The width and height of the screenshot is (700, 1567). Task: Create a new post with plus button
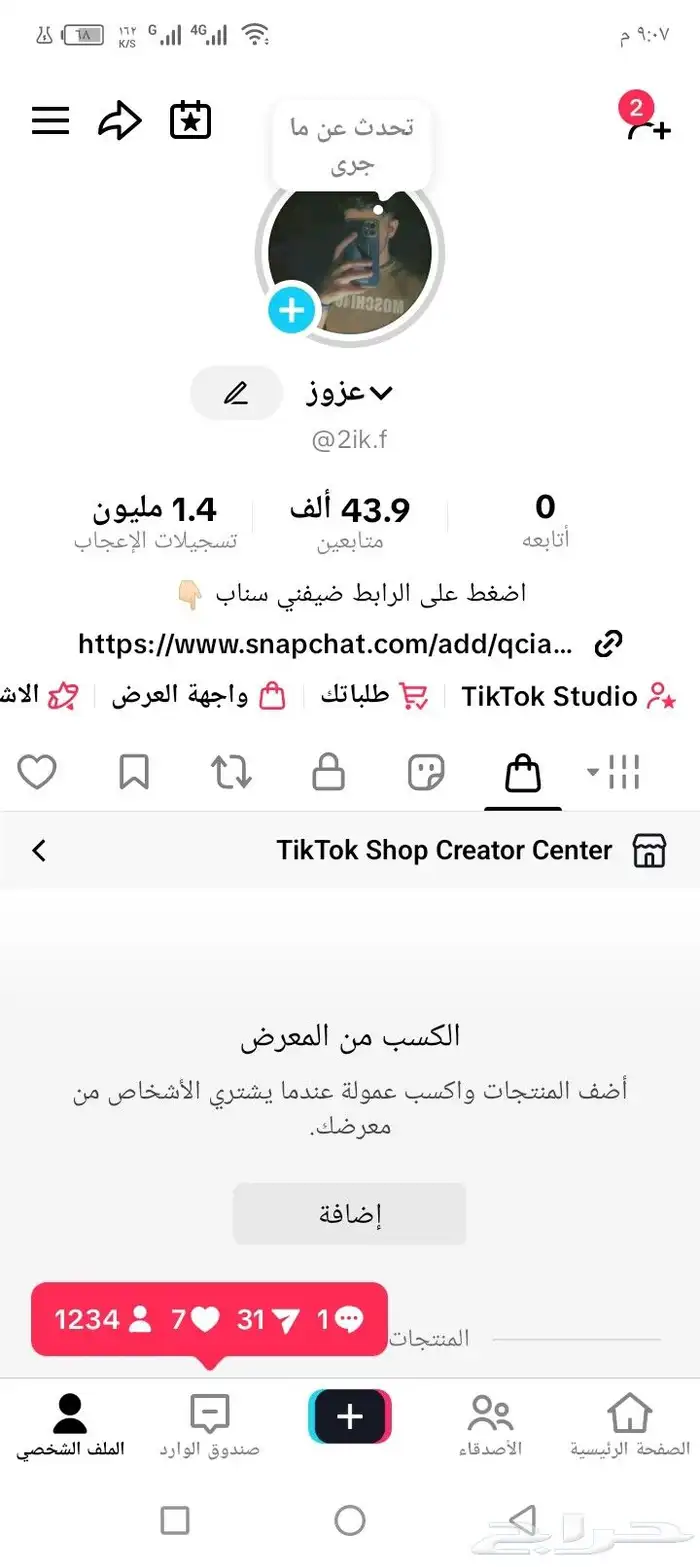(350, 1417)
